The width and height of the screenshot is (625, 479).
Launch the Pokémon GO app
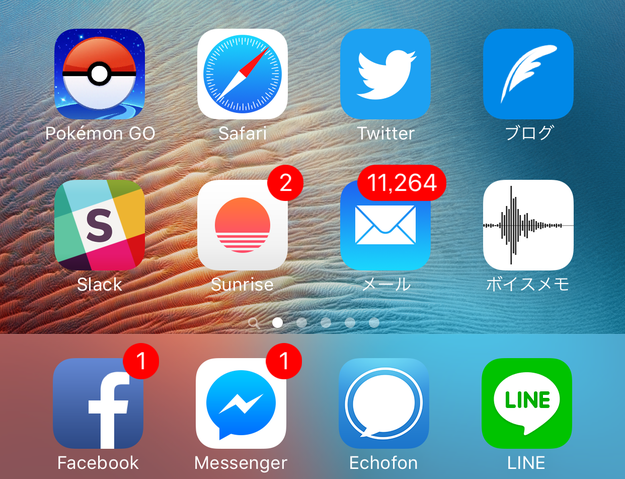click(x=99, y=75)
